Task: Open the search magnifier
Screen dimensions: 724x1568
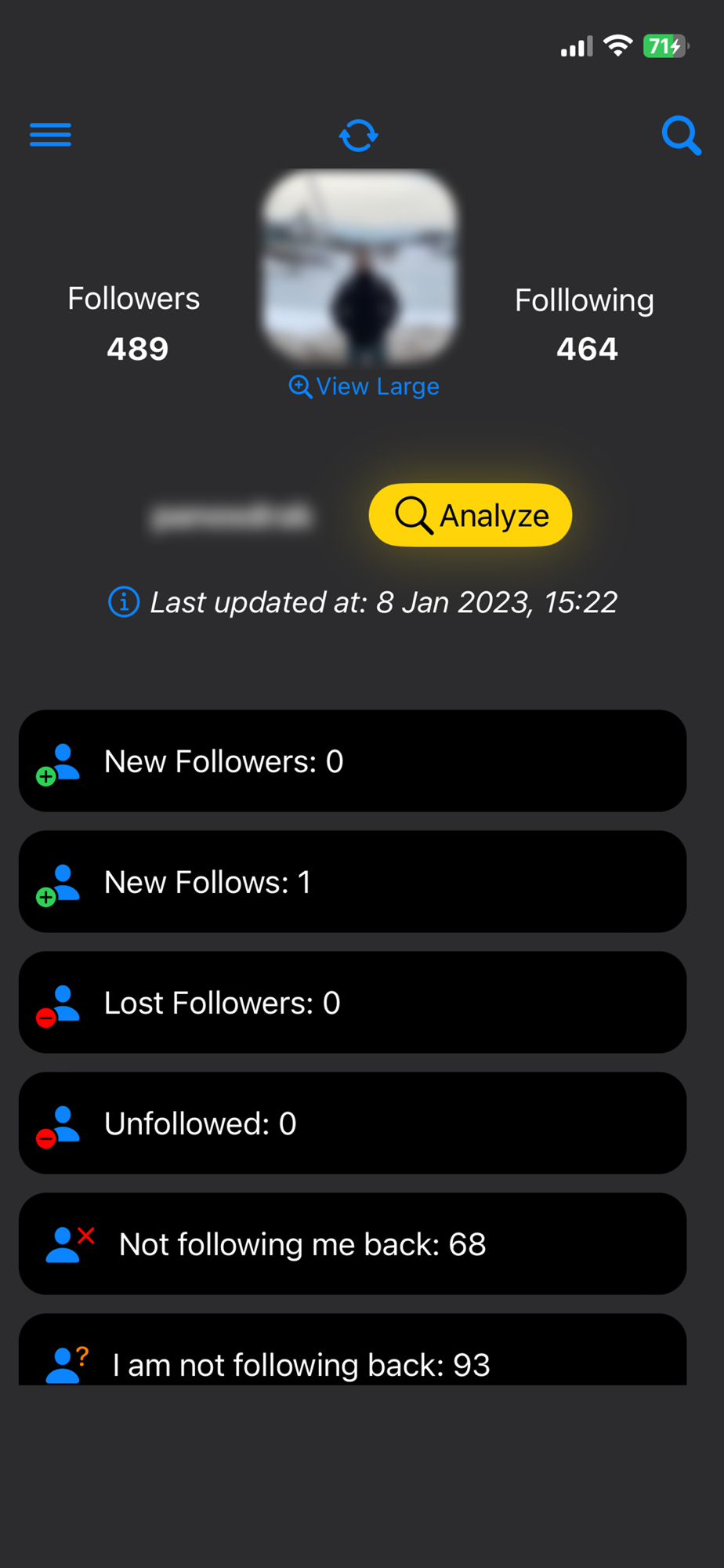Action: tap(681, 136)
